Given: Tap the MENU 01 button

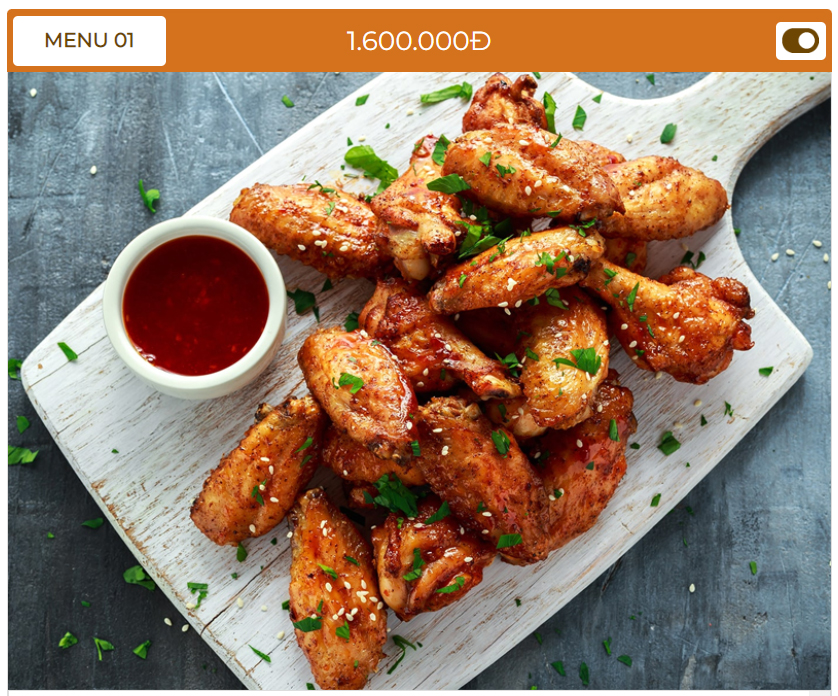Looking at the screenshot, I should (x=89, y=41).
